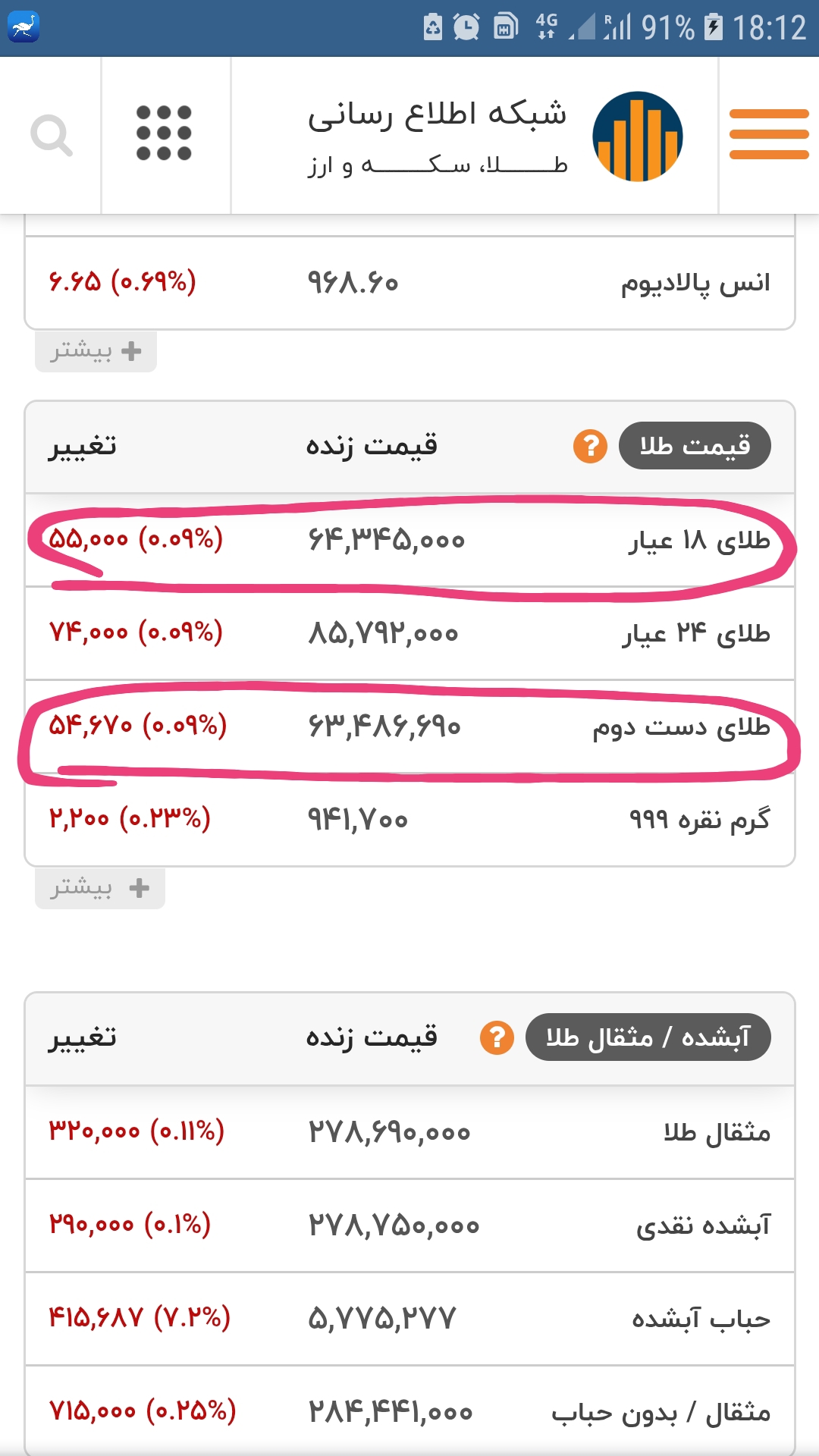Viewport: 819px width, 1456px height.
Task: Open the حباب آبشده row
Action: point(409,1319)
